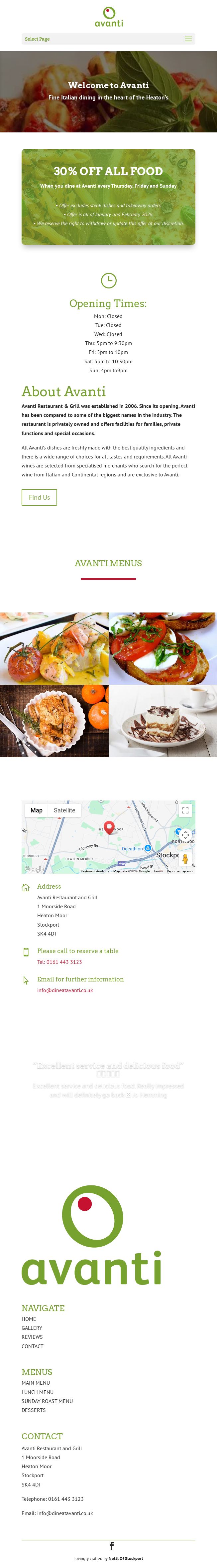Open the Street View pegman on the map
217x1568 pixels.
(x=185, y=858)
